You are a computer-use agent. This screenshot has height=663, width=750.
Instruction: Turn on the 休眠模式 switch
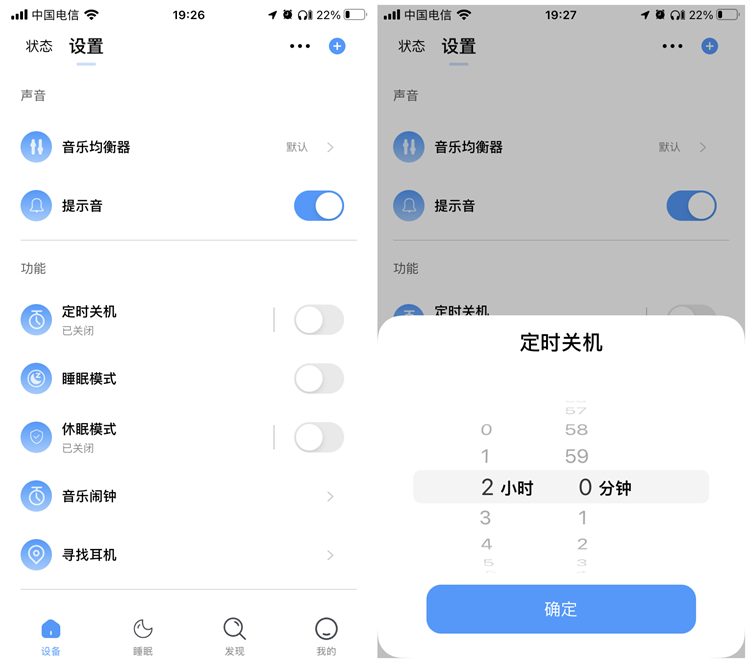[x=318, y=437]
